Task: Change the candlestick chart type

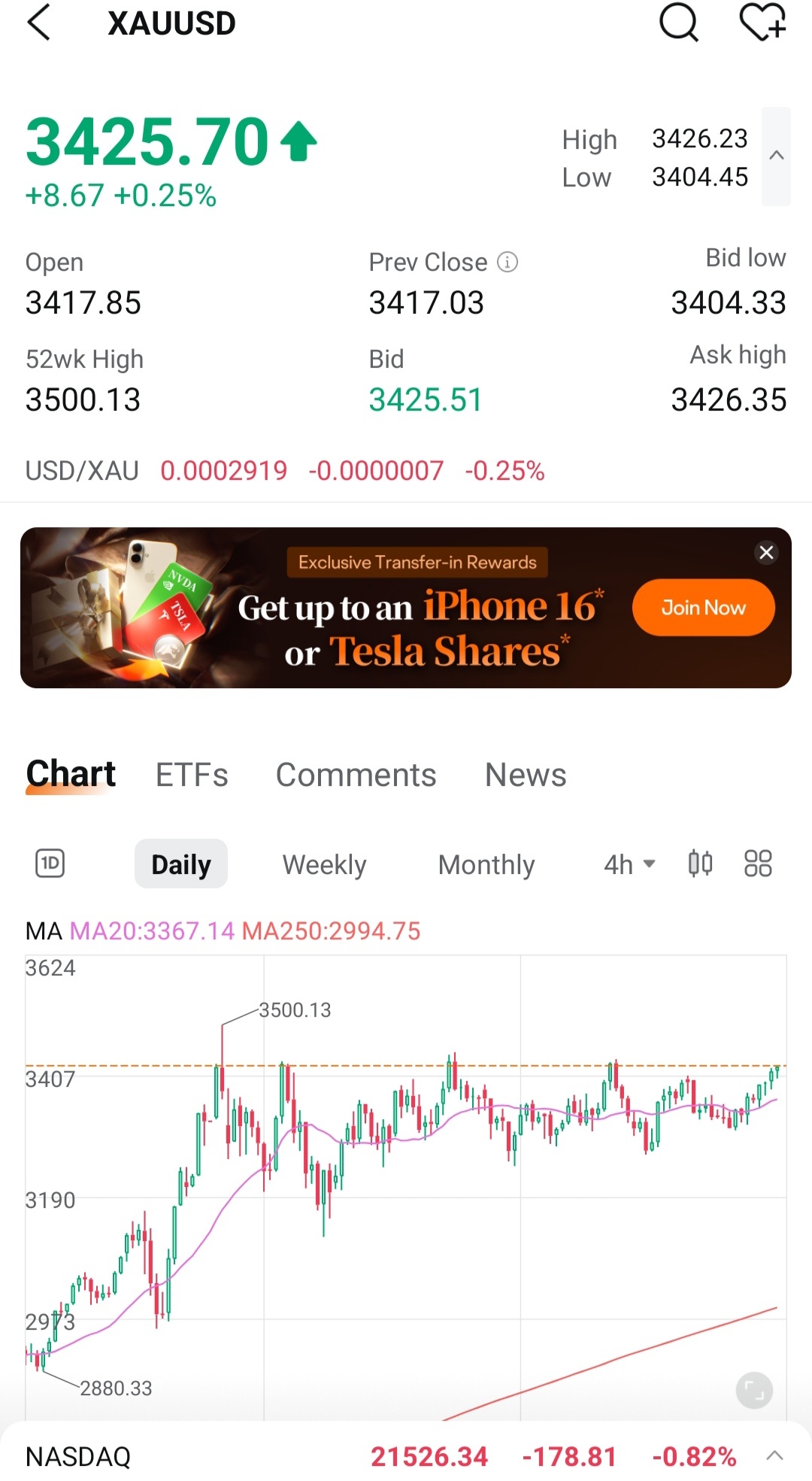Action: click(x=700, y=863)
